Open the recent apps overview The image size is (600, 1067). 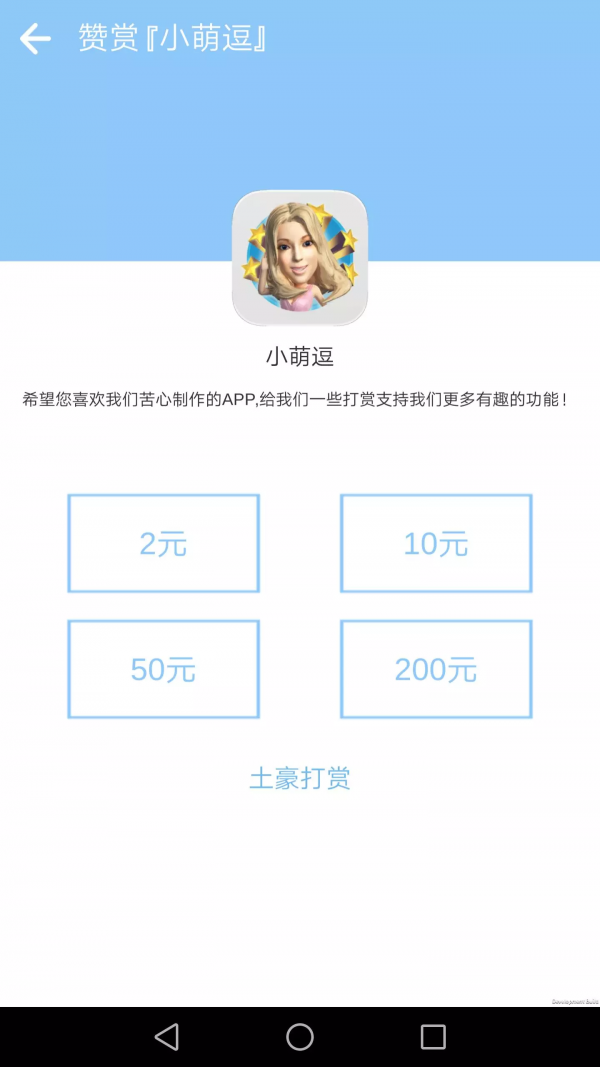433,1037
